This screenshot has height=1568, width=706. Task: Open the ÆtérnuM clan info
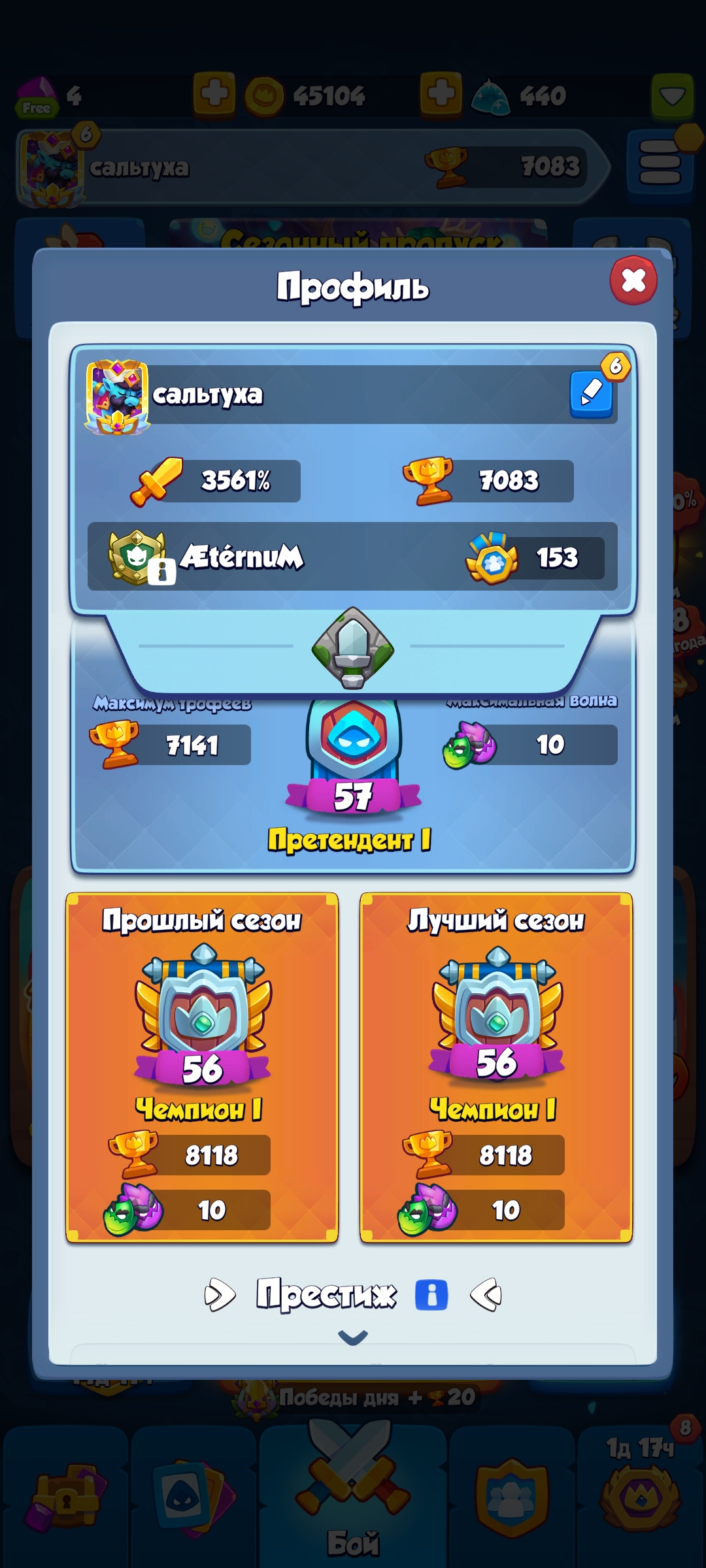click(x=161, y=572)
